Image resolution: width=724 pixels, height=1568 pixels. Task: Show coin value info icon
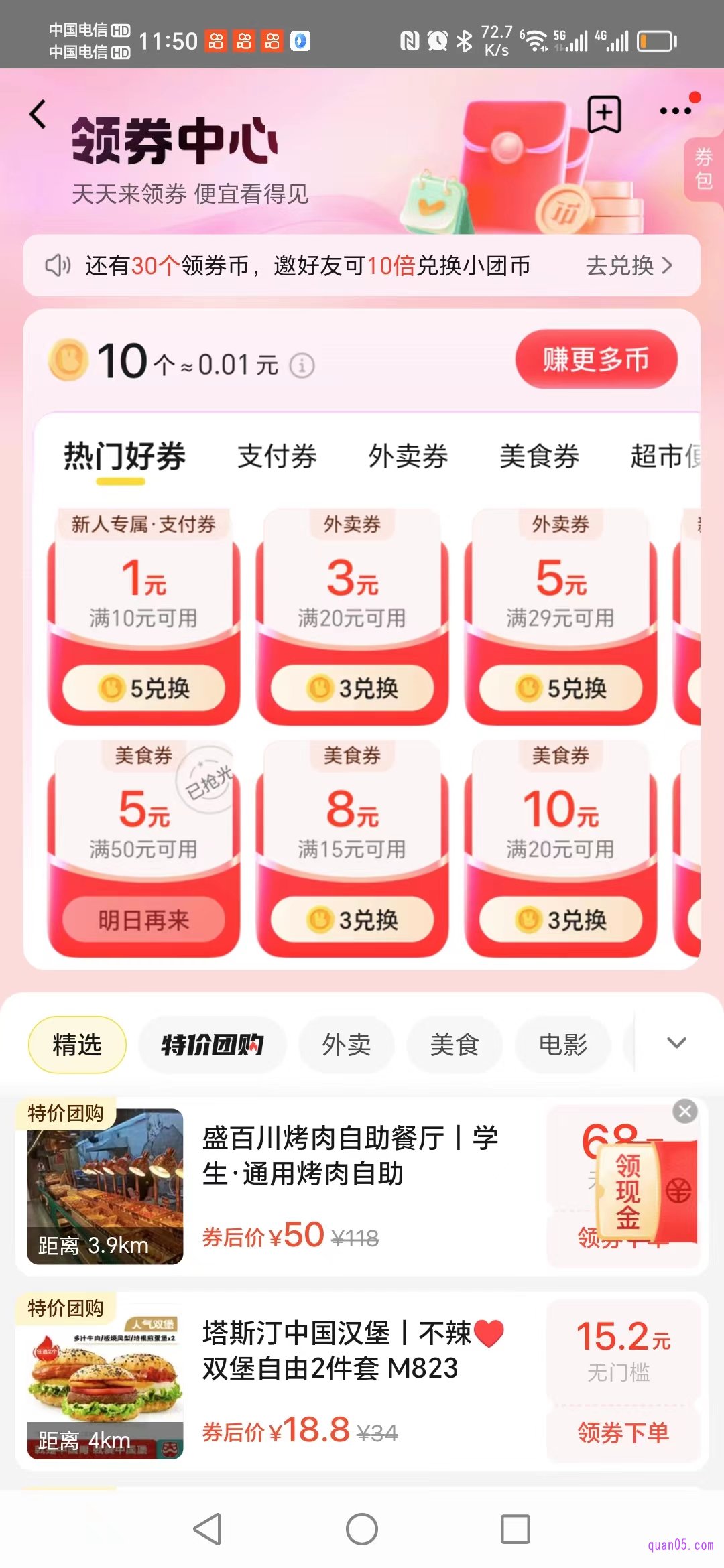pyautogui.click(x=302, y=366)
